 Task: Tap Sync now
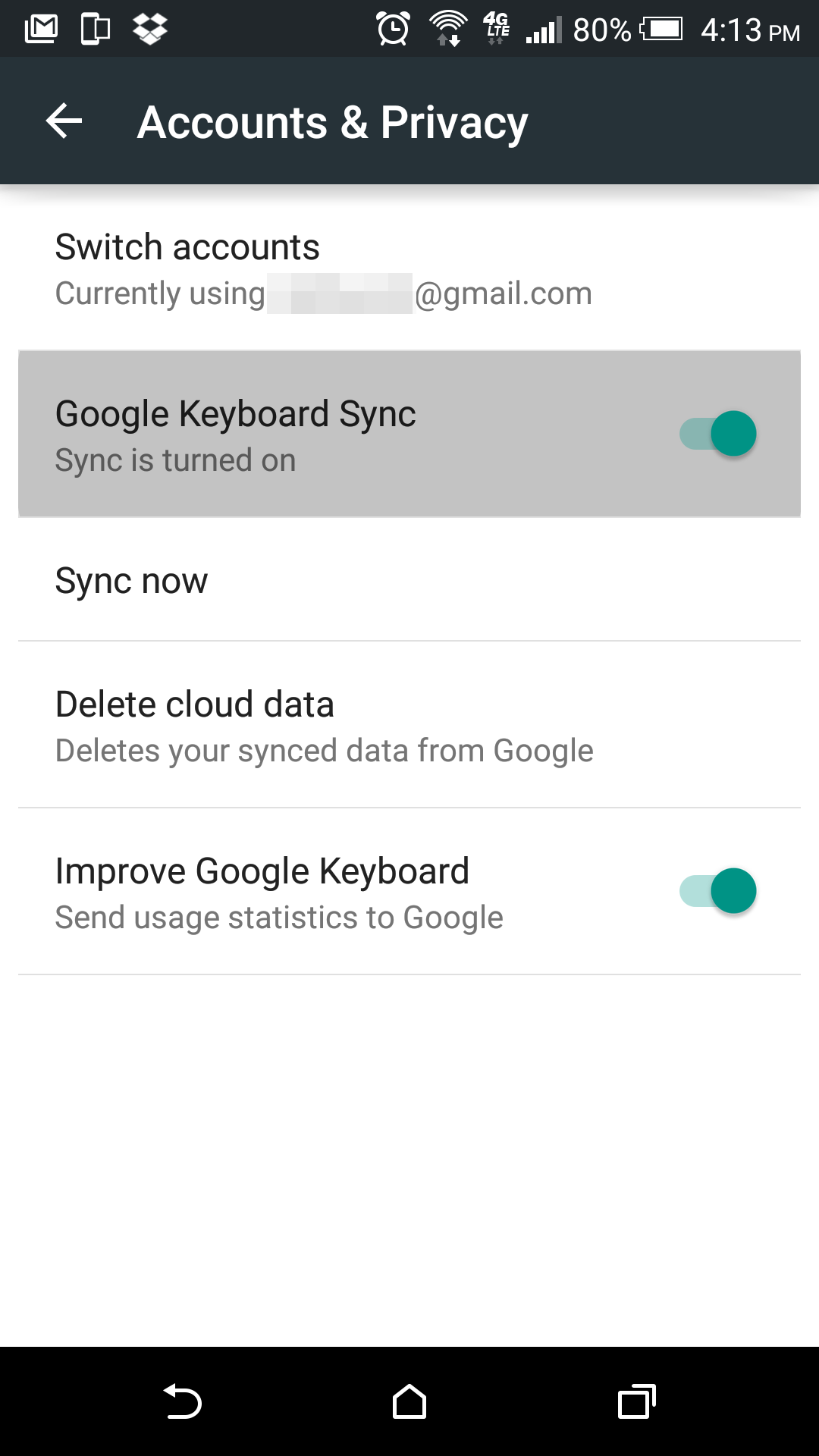coord(131,580)
